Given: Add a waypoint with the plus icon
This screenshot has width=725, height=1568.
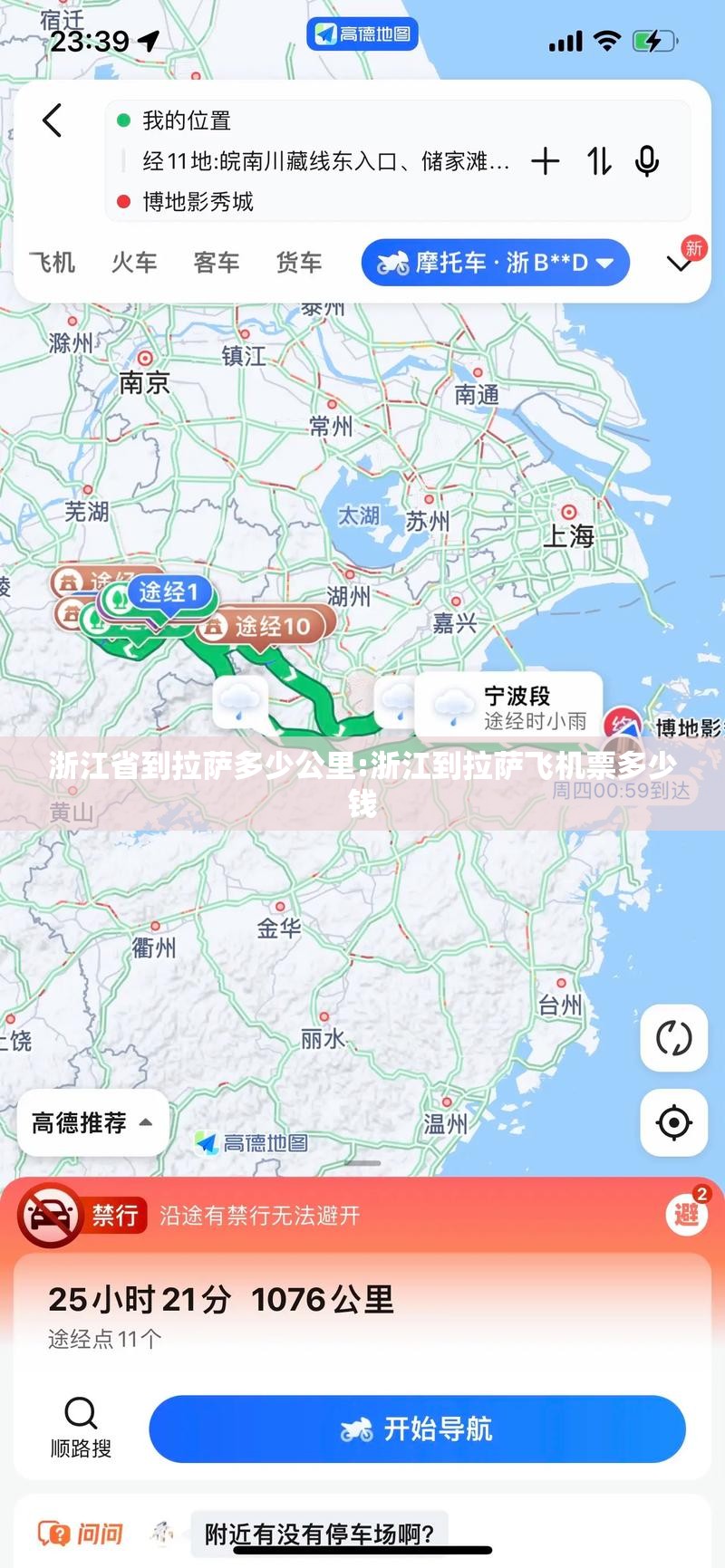Looking at the screenshot, I should tap(546, 161).
